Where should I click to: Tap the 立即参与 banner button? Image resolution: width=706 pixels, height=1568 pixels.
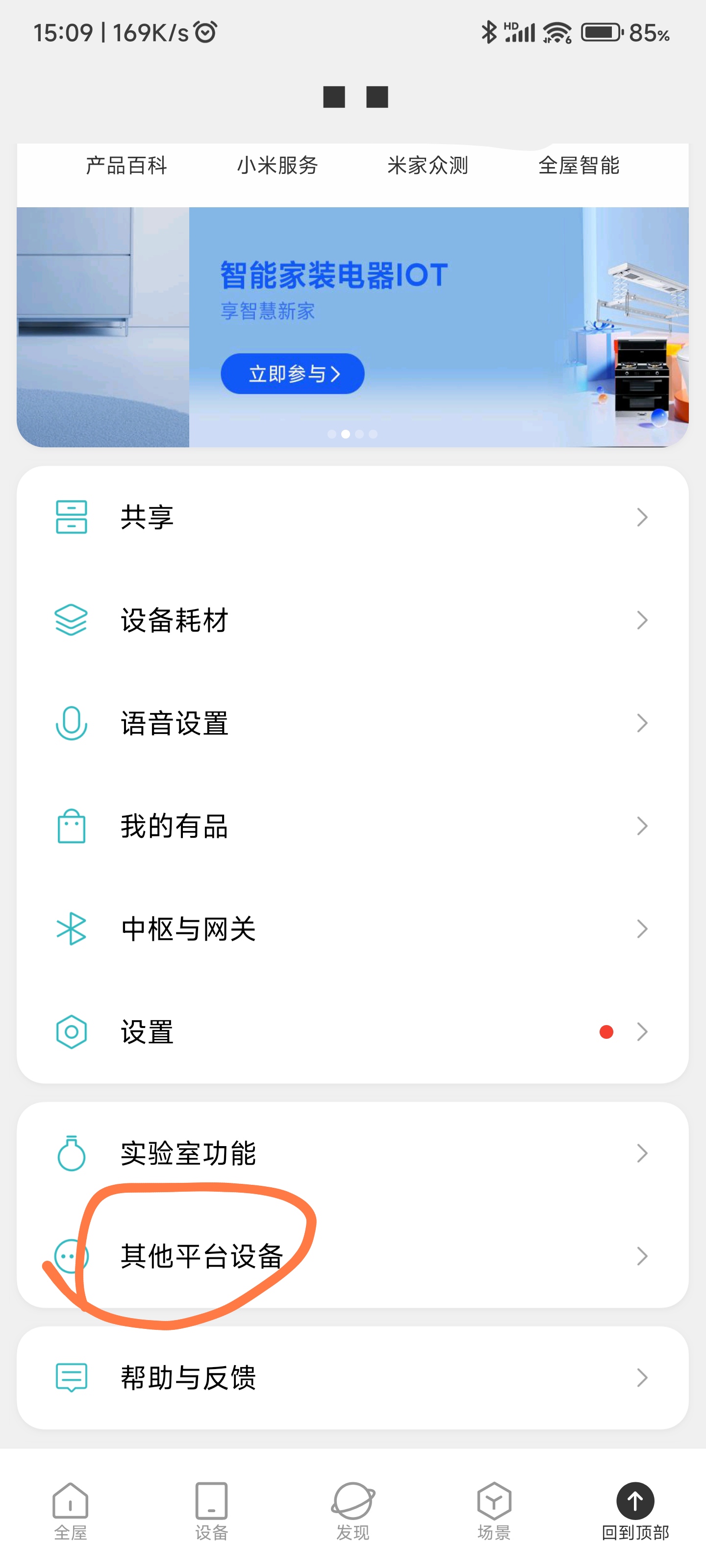[292, 374]
